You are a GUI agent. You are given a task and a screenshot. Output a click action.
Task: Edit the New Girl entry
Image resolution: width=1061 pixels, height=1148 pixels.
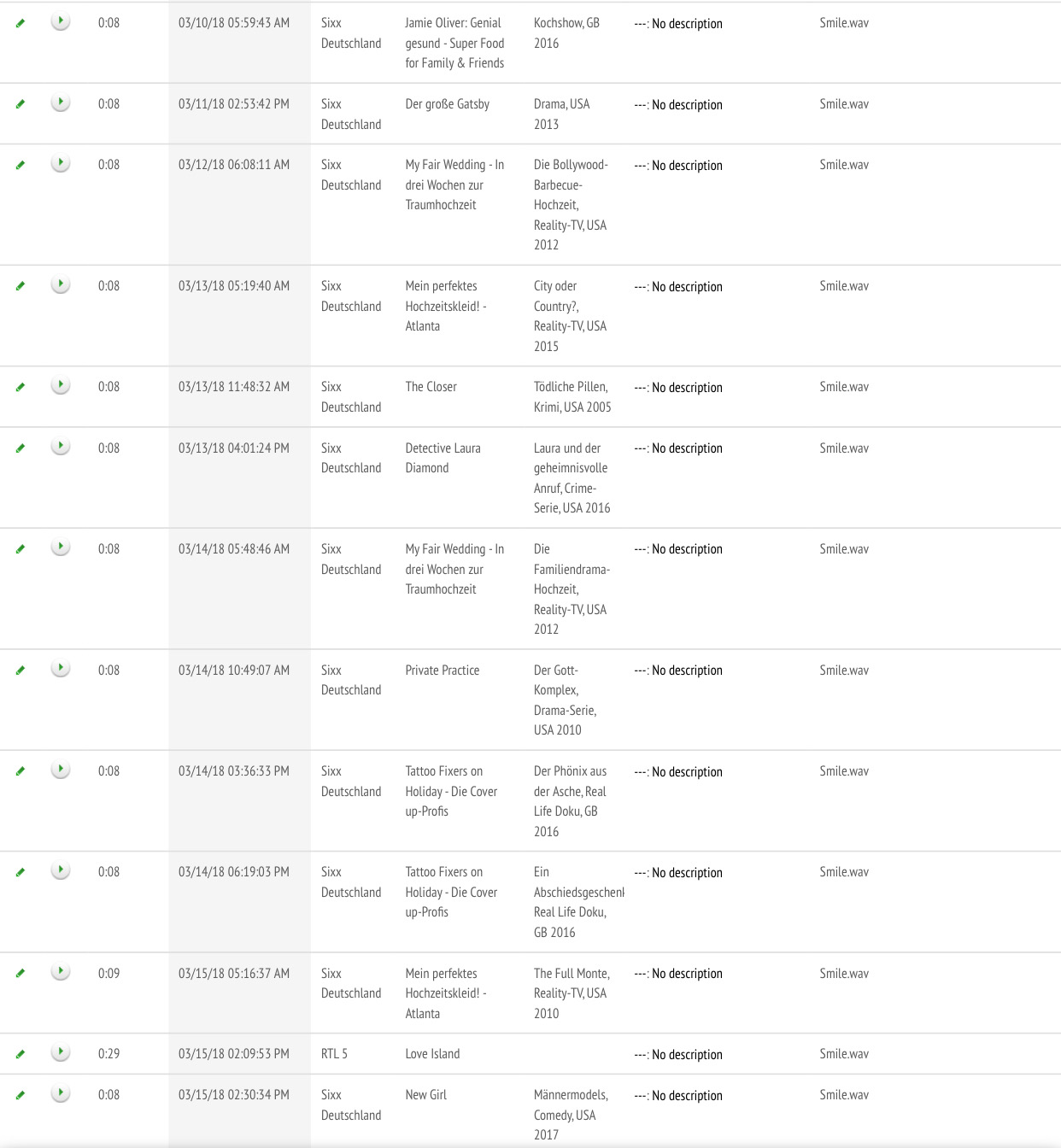click(21, 1095)
